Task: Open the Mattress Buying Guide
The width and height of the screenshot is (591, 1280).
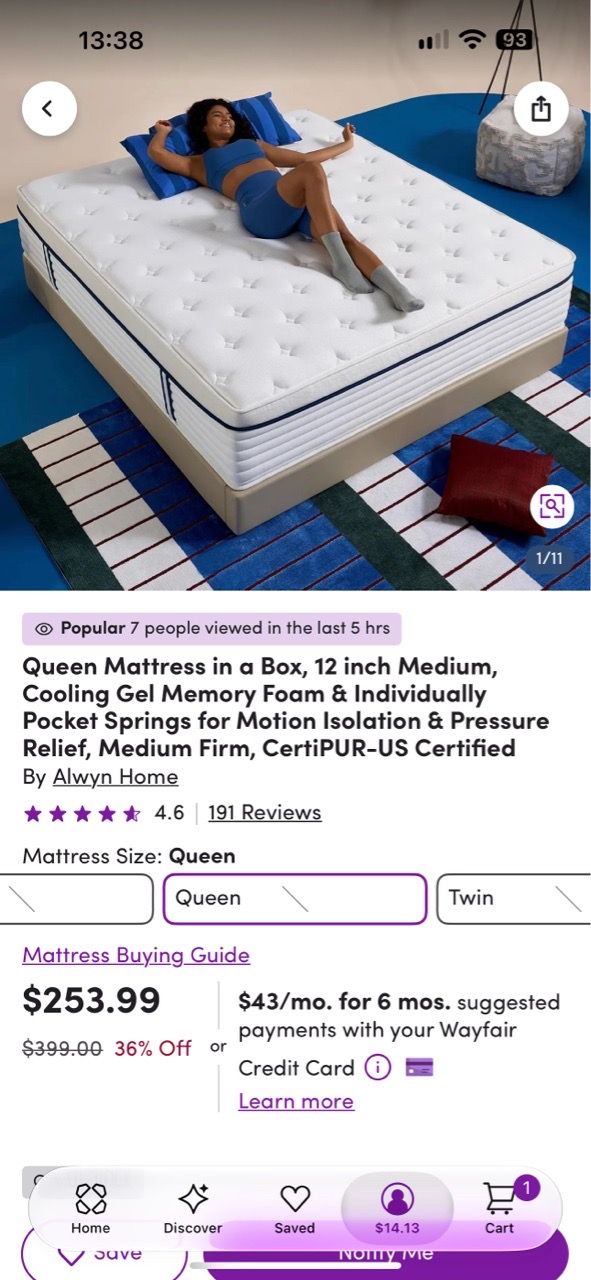Action: point(136,955)
